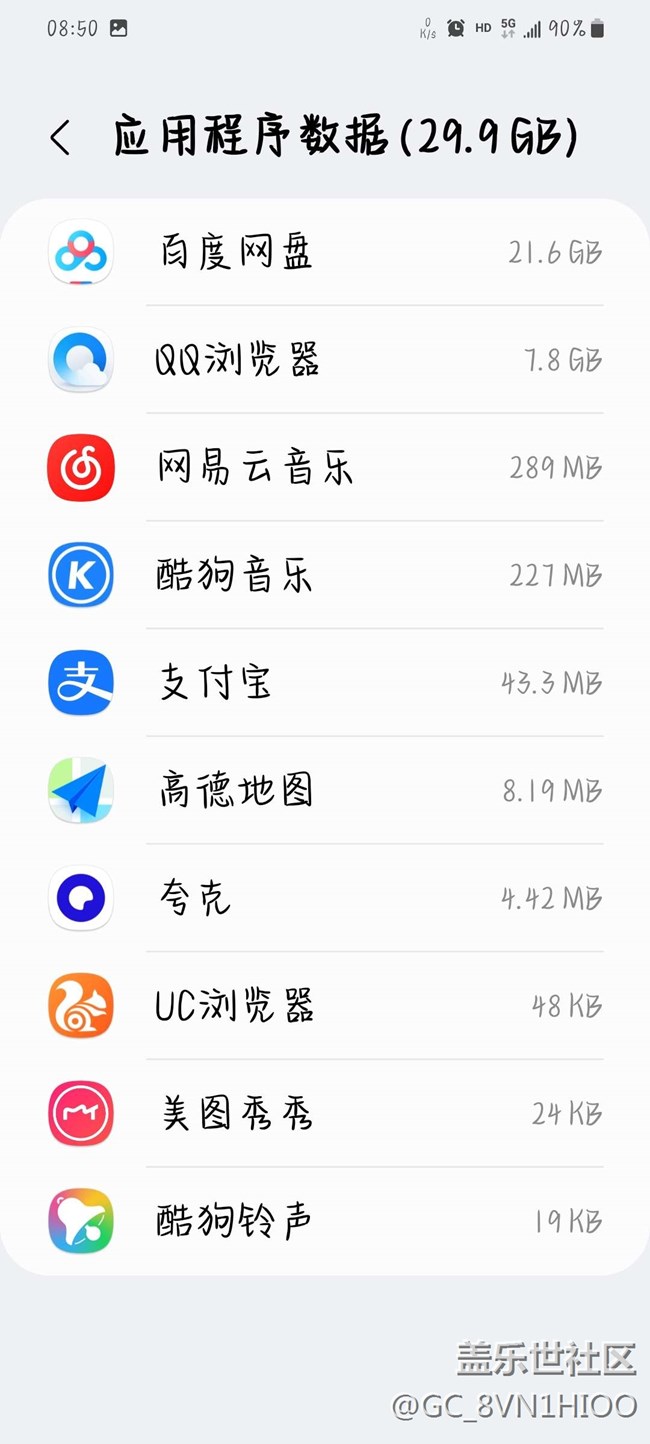Open the 夸克 app data row

[x=325, y=899]
